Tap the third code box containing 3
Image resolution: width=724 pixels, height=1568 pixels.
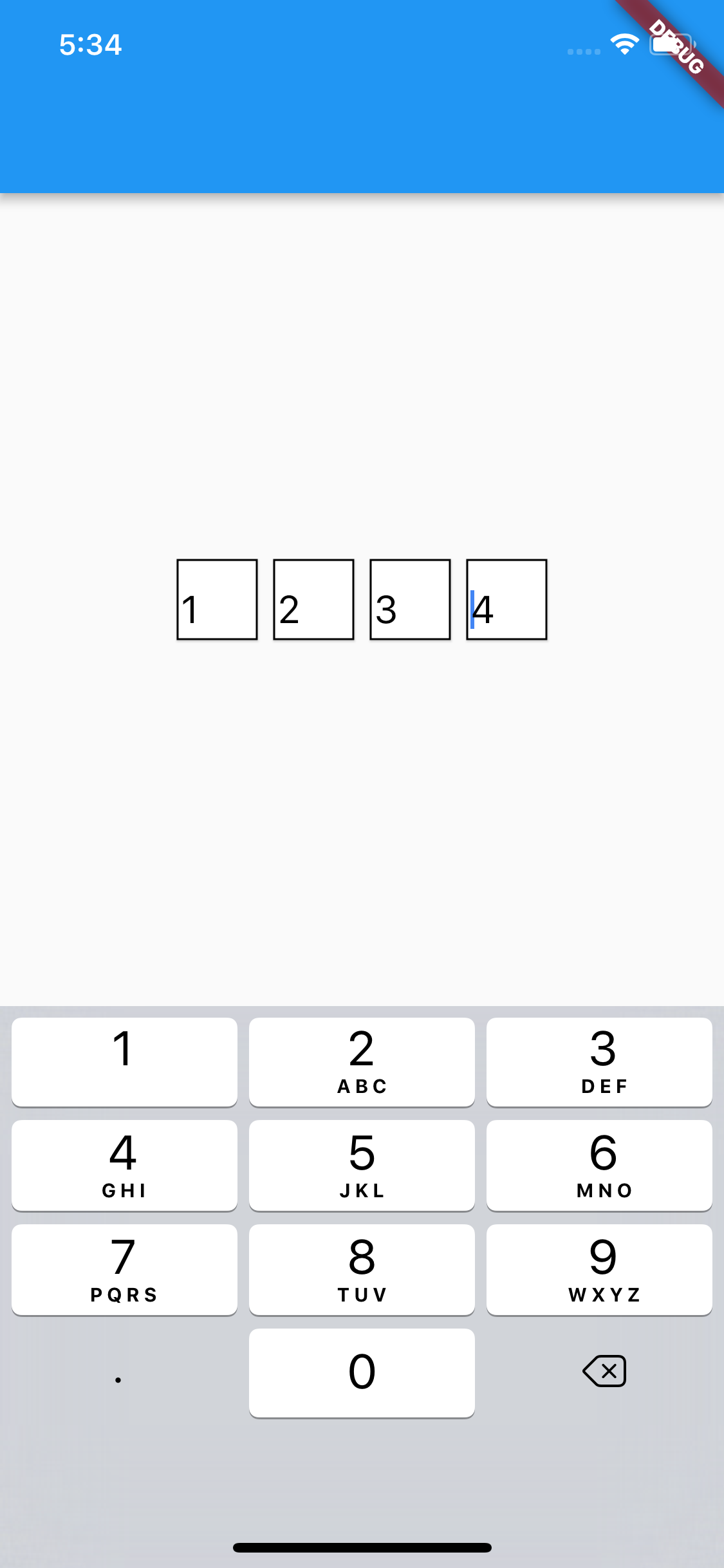point(410,599)
